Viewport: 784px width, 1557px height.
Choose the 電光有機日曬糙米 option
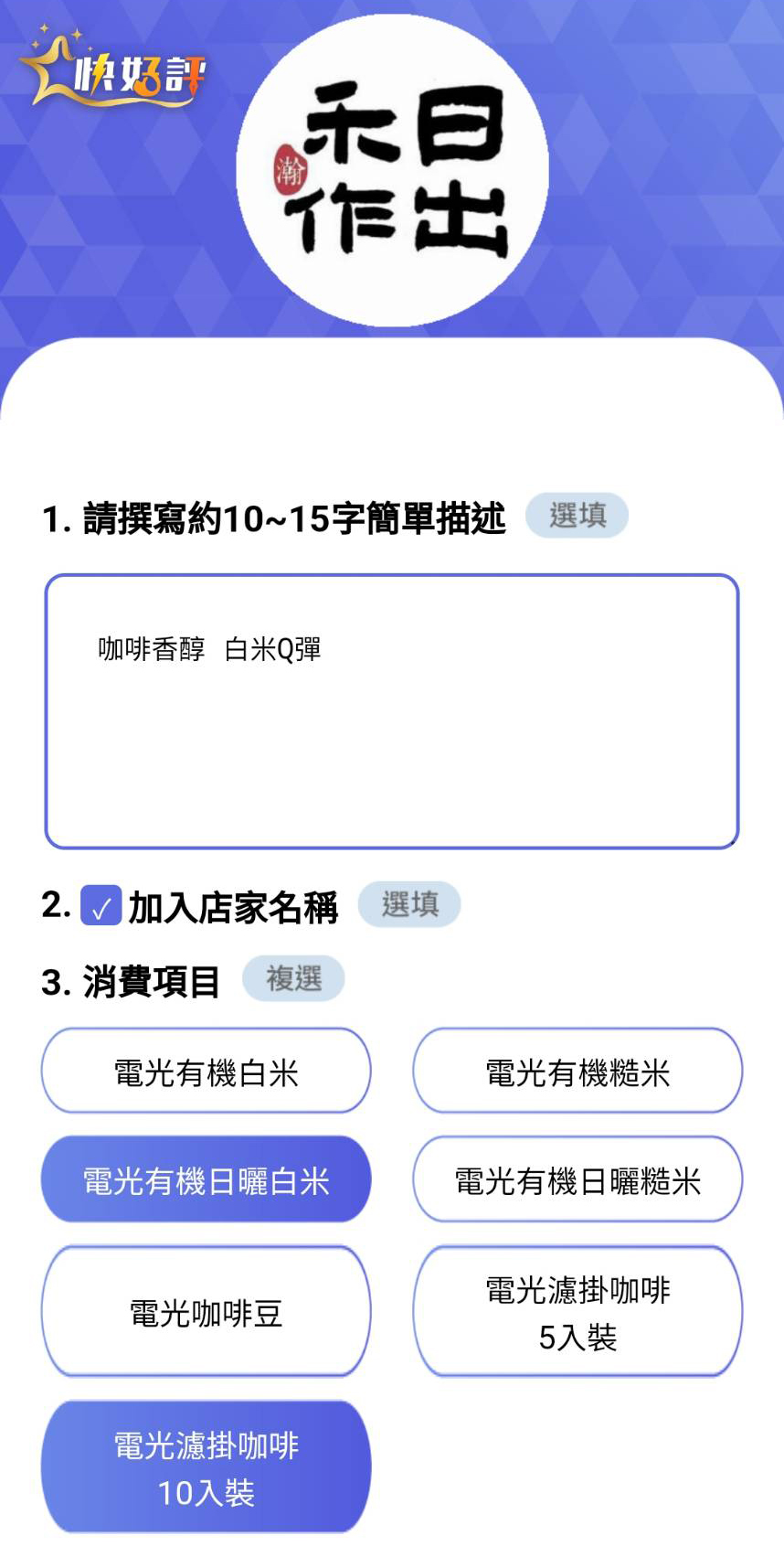(577, 1179)
